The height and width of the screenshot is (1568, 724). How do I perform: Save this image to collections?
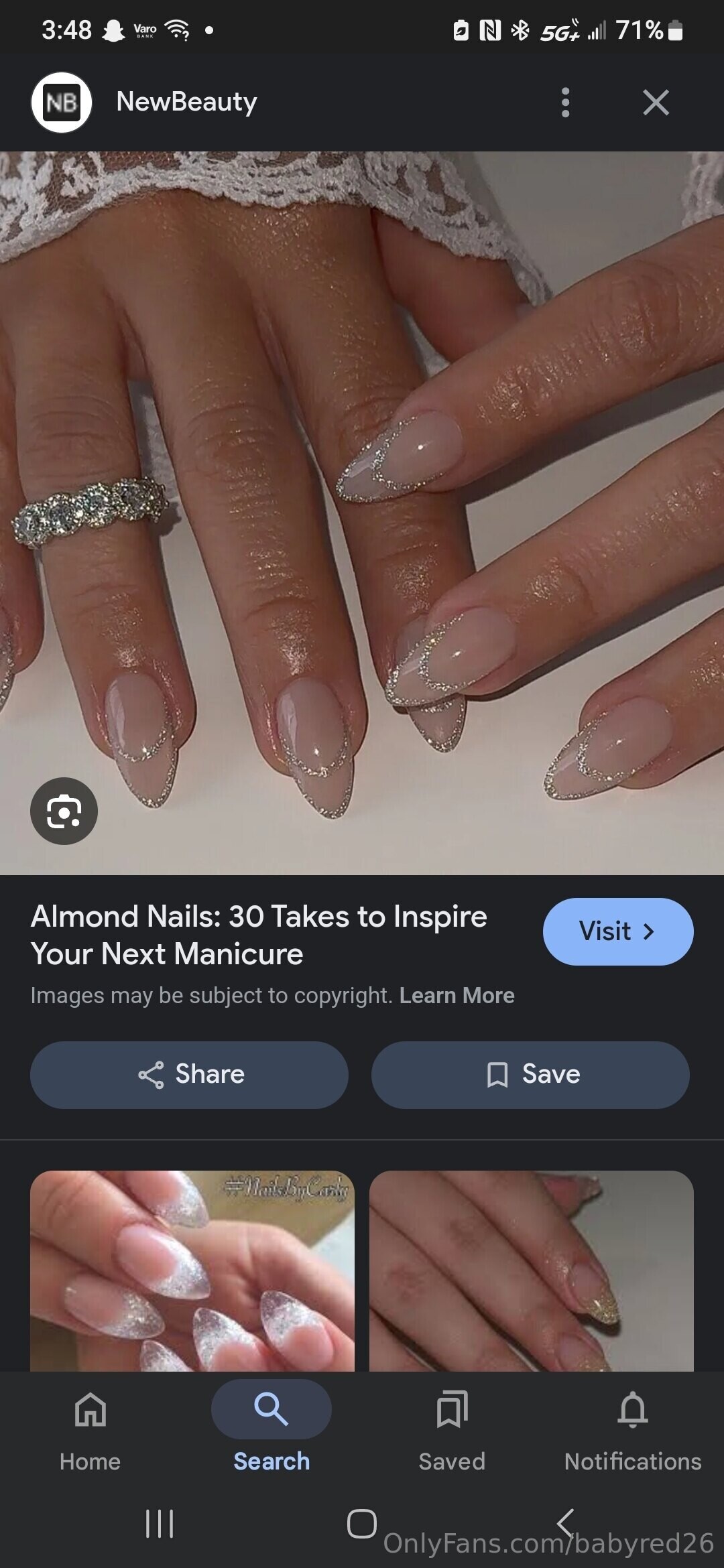pyautogui.click(x=530, y=1075)
